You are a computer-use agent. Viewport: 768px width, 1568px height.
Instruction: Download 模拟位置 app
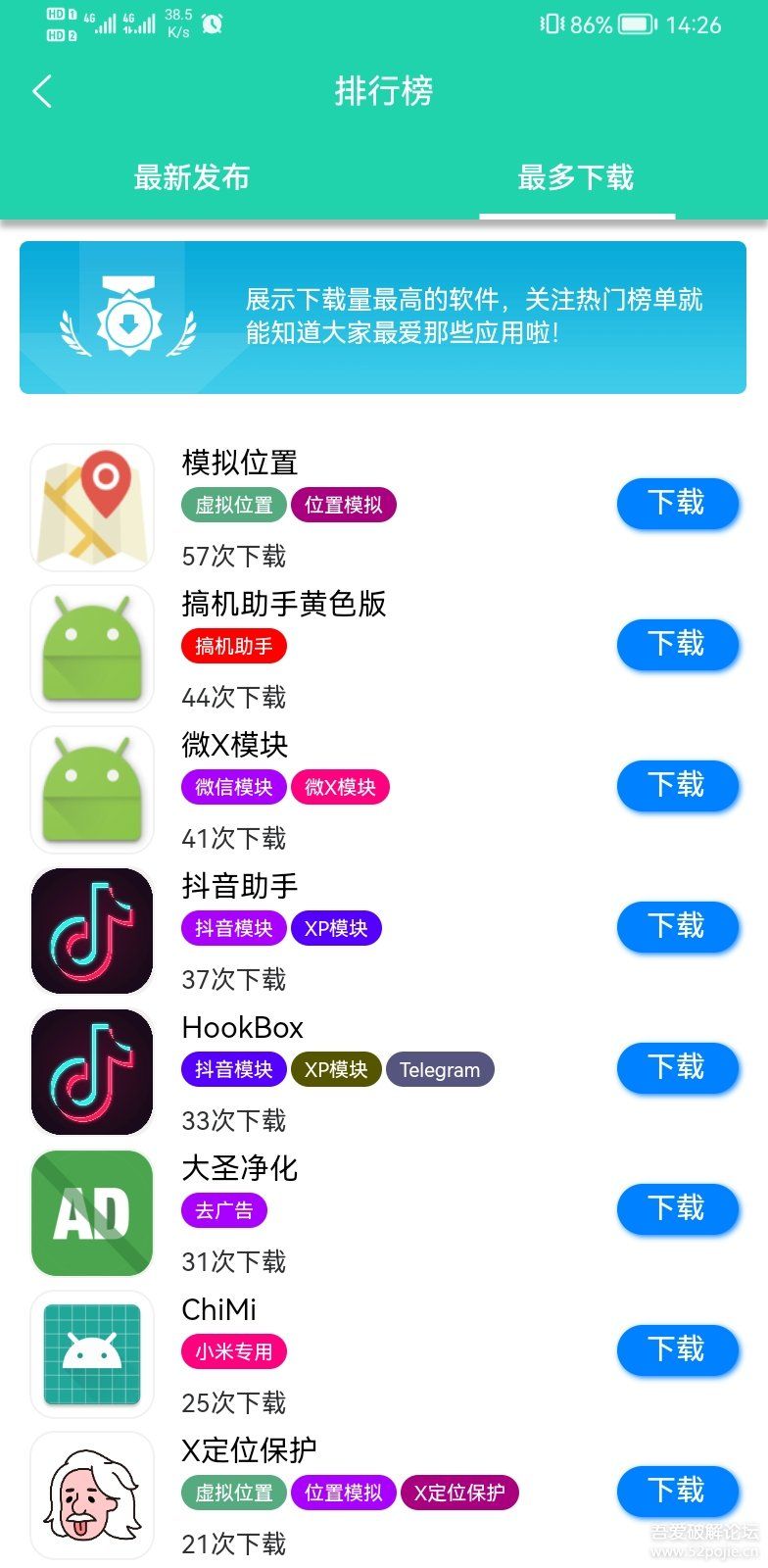coord(677,504)
